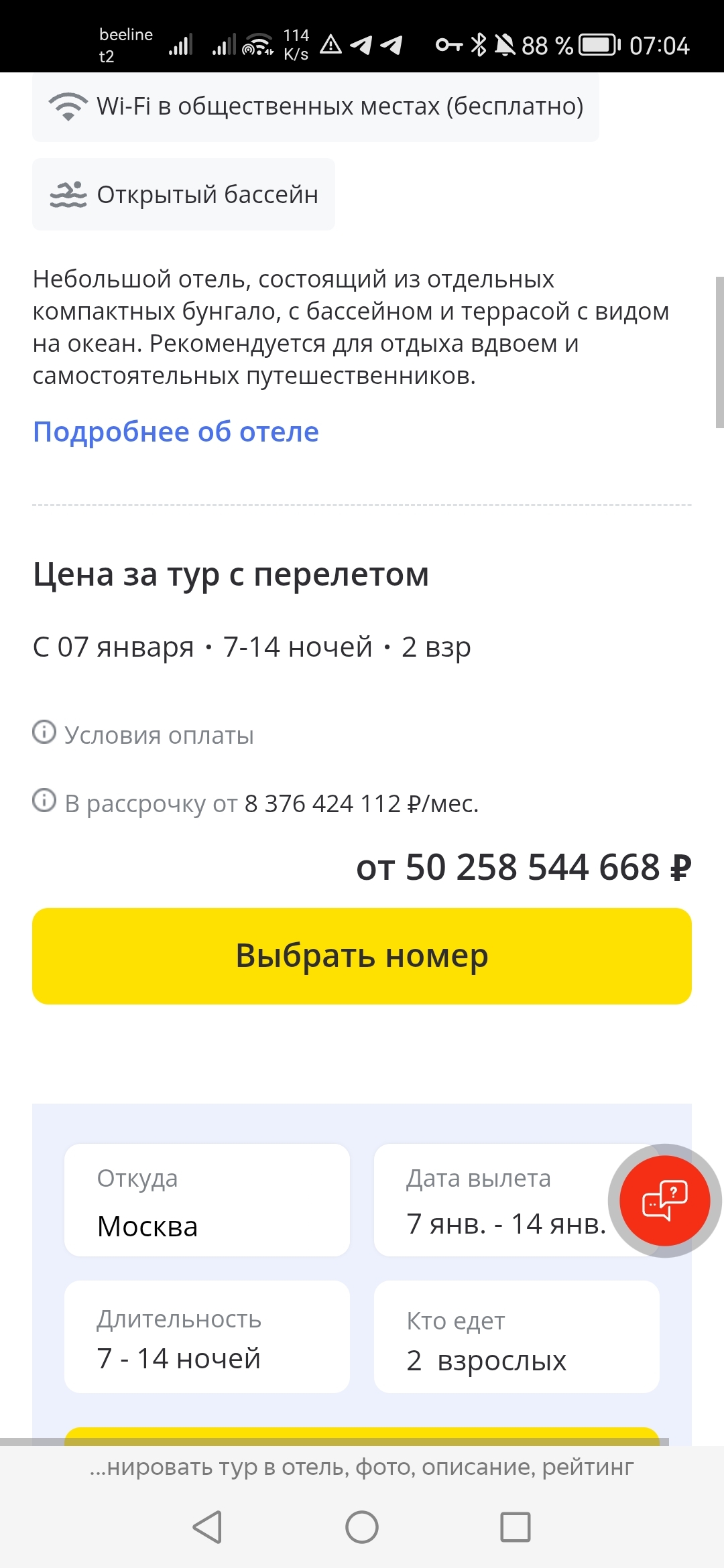Tap the yellow 'Выбрать номер' button
The image size is (724, 1568).
362,956
